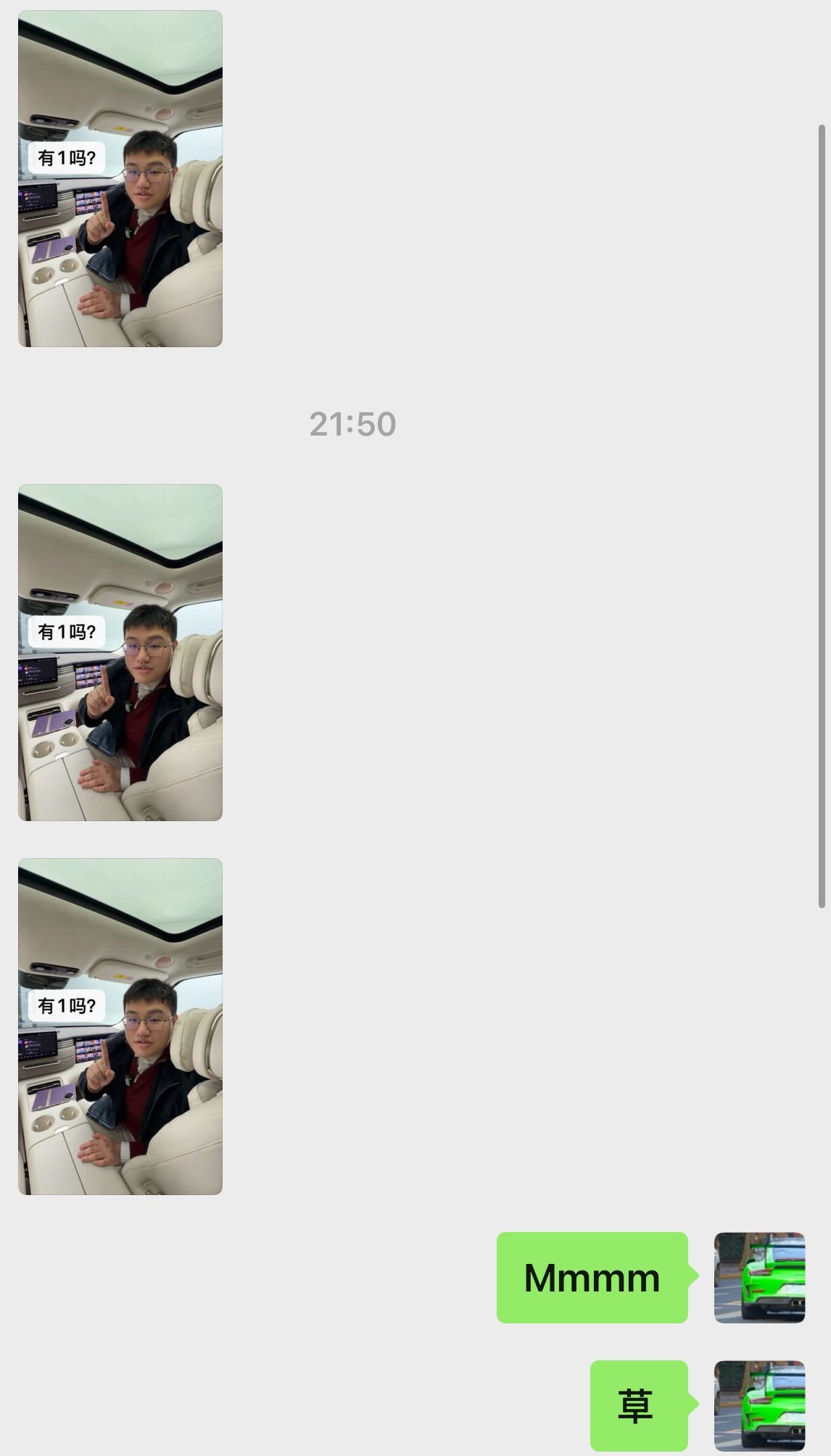Enlarge the photo just above the Mmmm message
This screenshot has width=831, height=1456.
pos(120,1026)
